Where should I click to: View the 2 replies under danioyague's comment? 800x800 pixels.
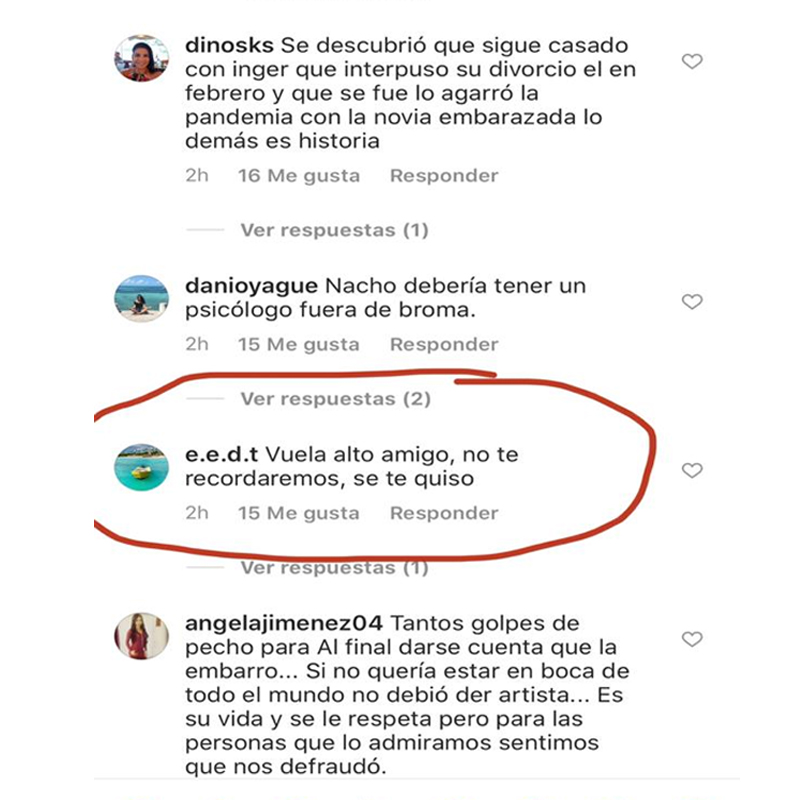(335, 399)
